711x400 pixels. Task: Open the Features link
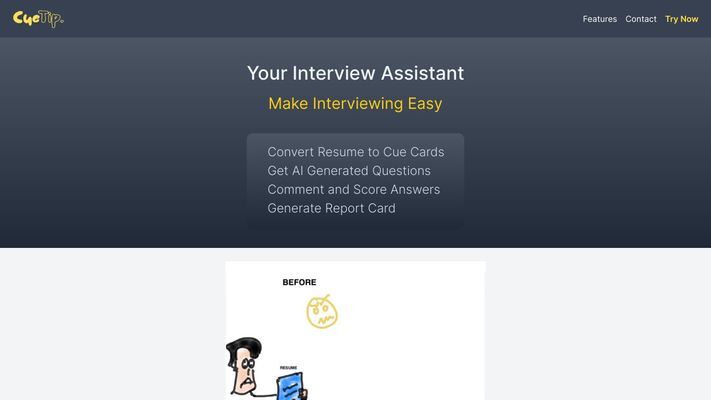point(599,19)
